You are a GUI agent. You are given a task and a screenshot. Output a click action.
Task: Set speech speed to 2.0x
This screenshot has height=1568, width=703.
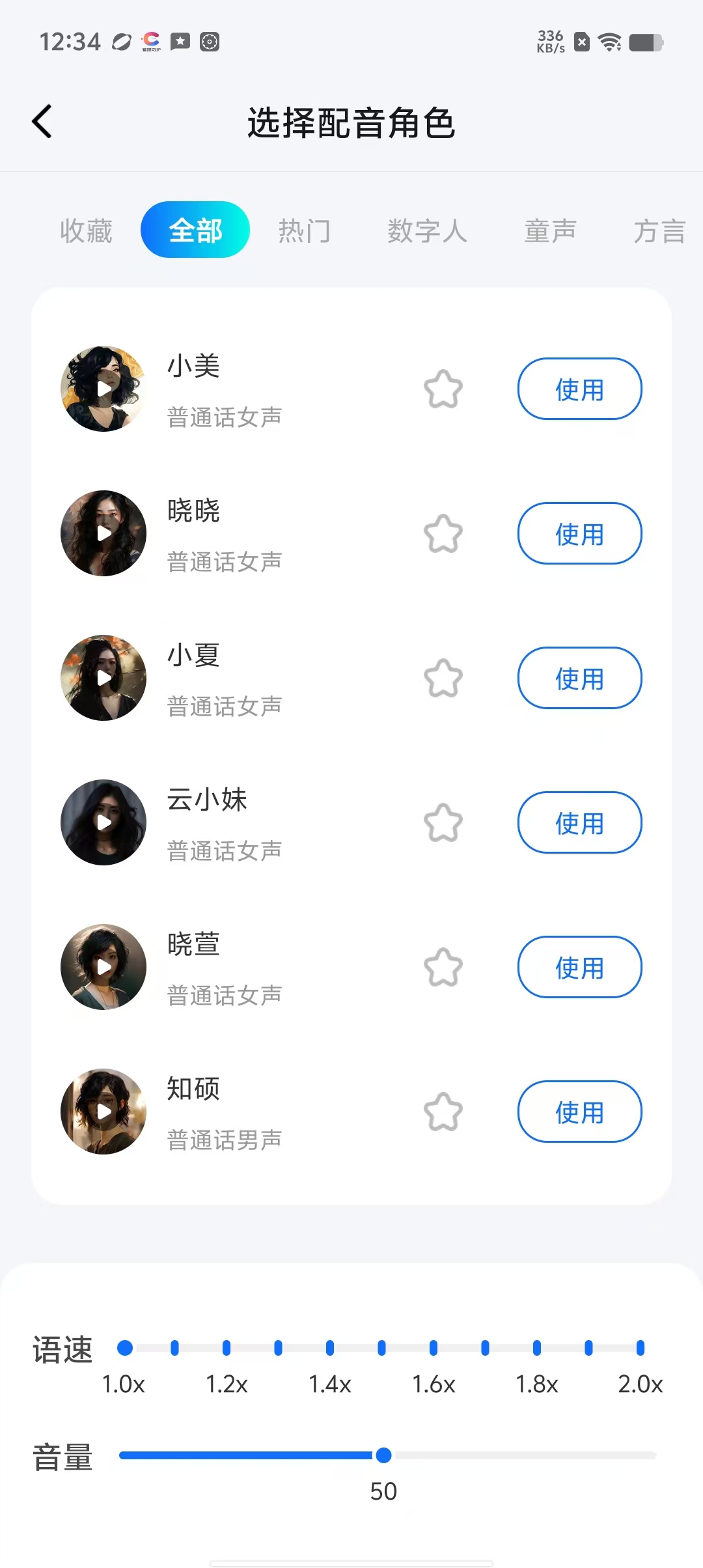pyautogui.click(x=641, y=1348)
